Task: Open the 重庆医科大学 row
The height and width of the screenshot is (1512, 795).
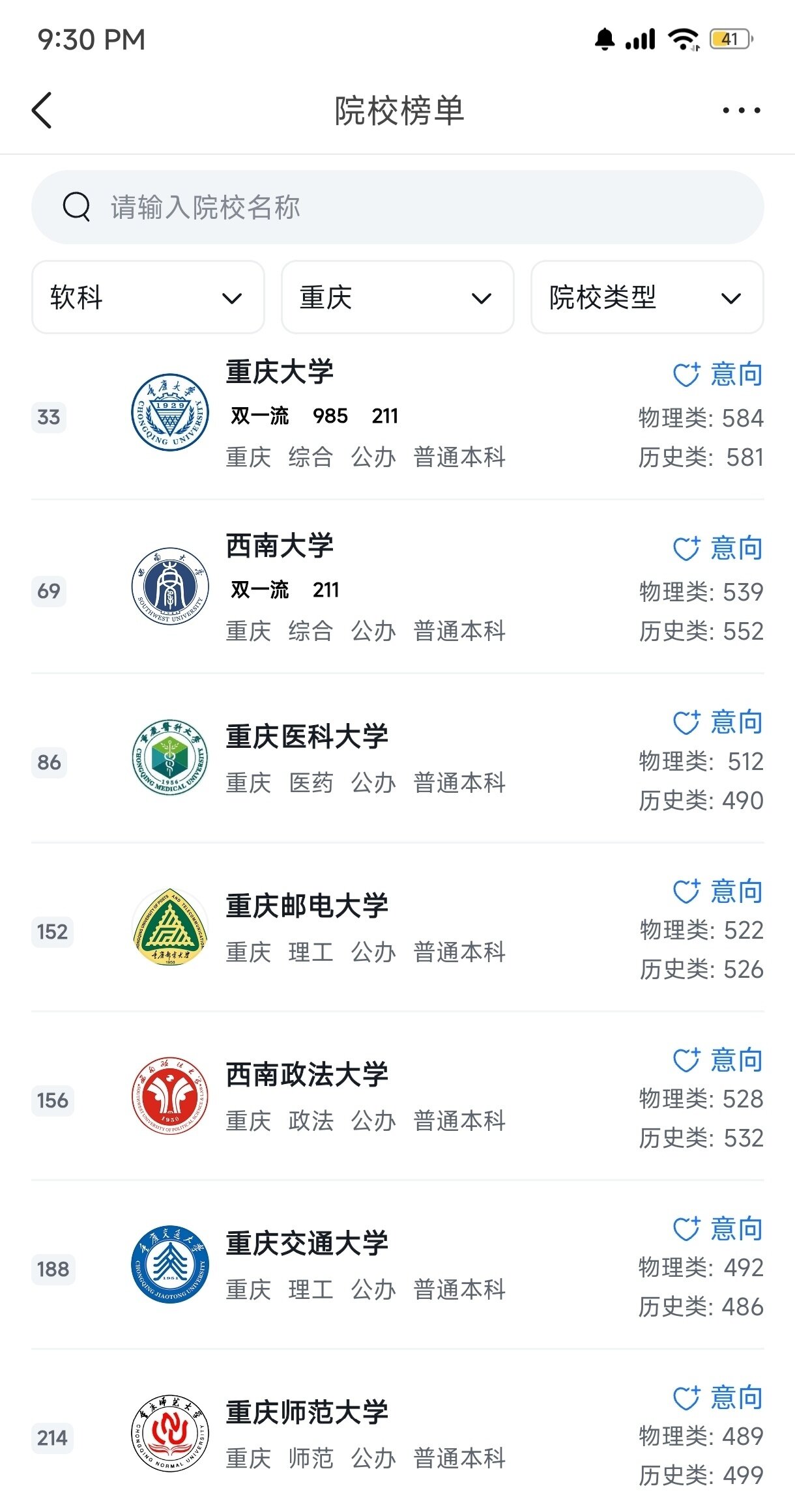Action: 397,759
